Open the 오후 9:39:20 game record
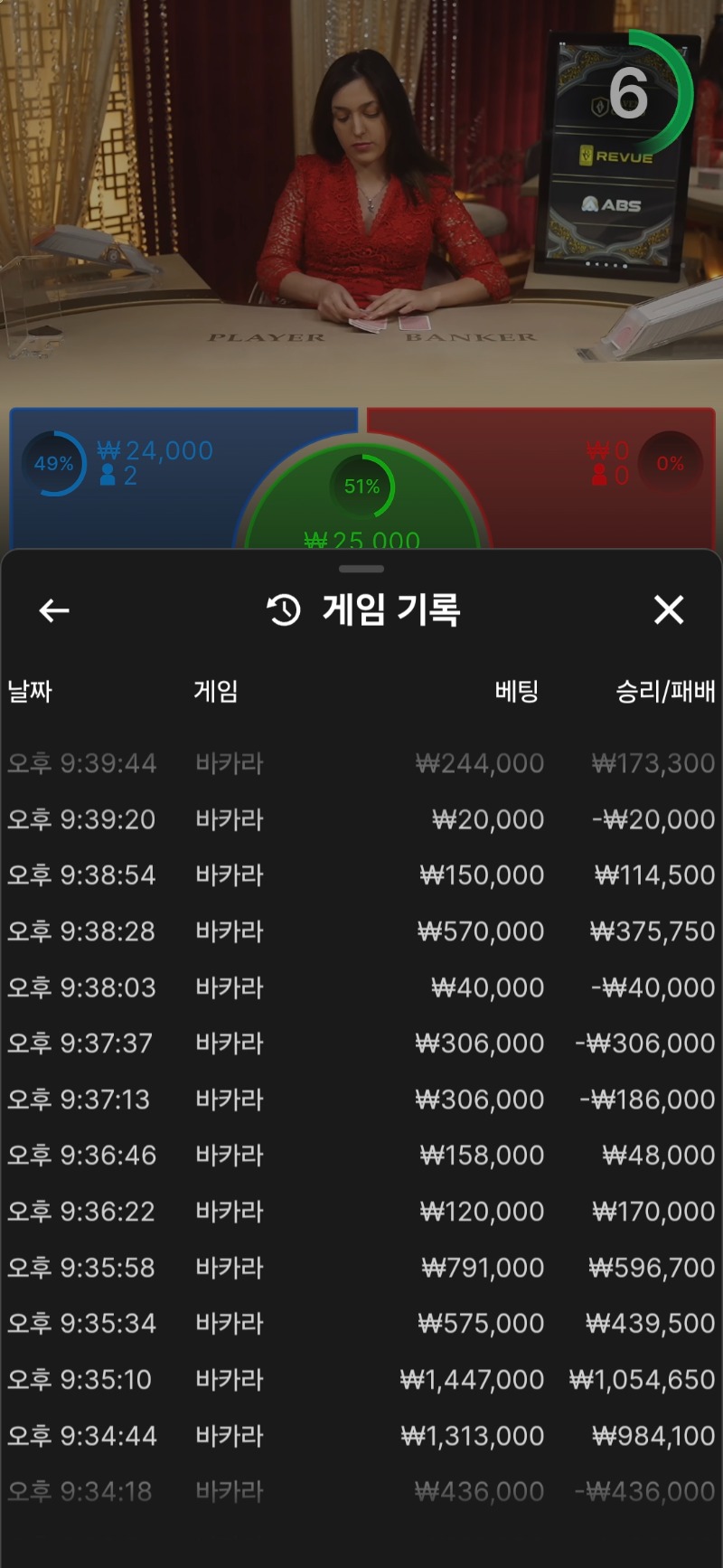The width and height of the screenshot is (723, 1568). [361, 820]
